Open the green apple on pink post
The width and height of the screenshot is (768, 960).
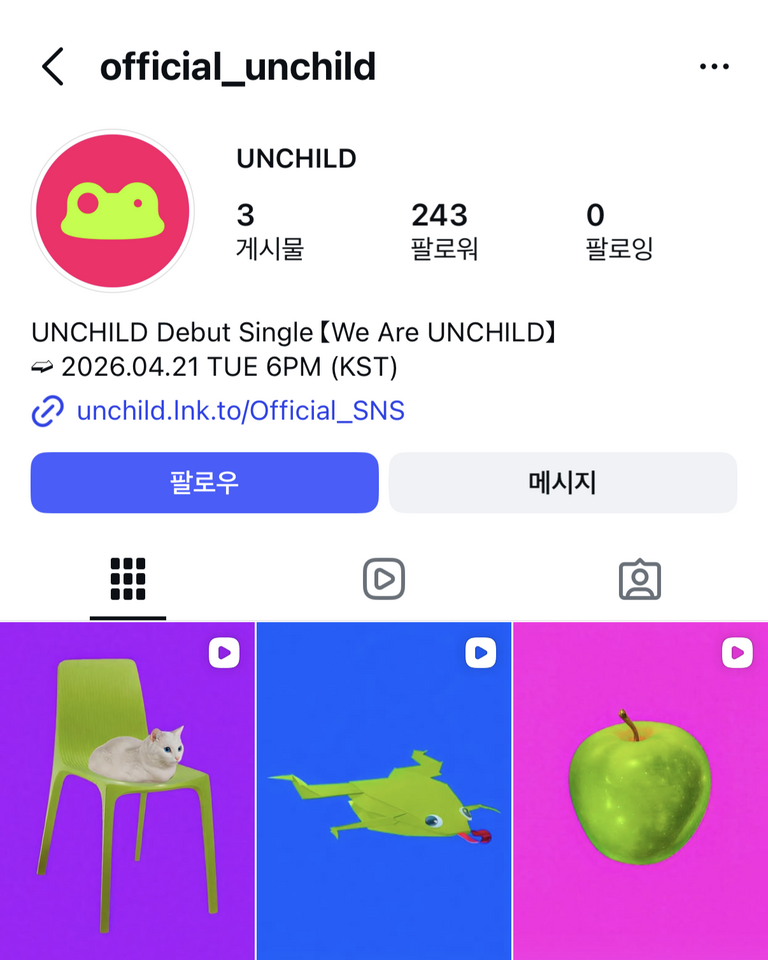click(x=641, y=790)
